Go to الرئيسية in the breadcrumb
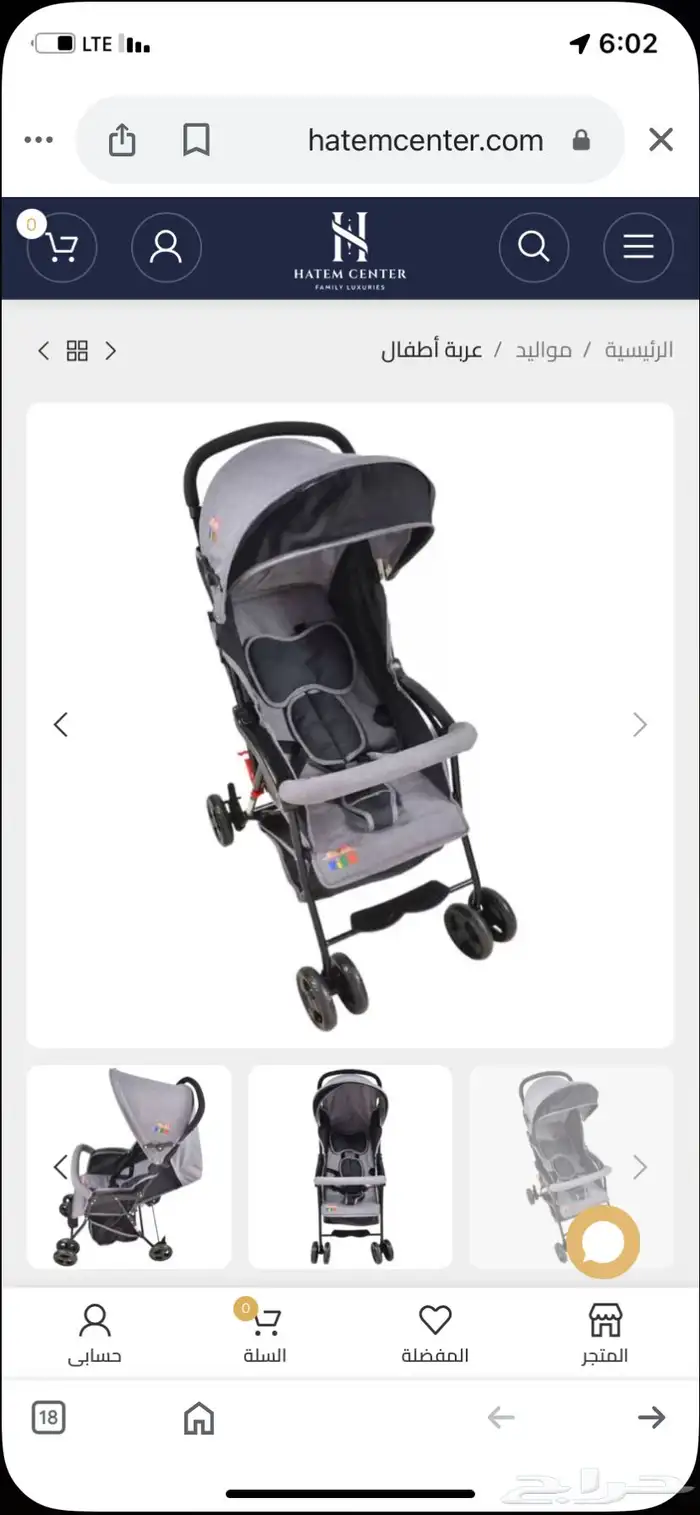Screen dimensions: 700x1515 click(640, 350)
